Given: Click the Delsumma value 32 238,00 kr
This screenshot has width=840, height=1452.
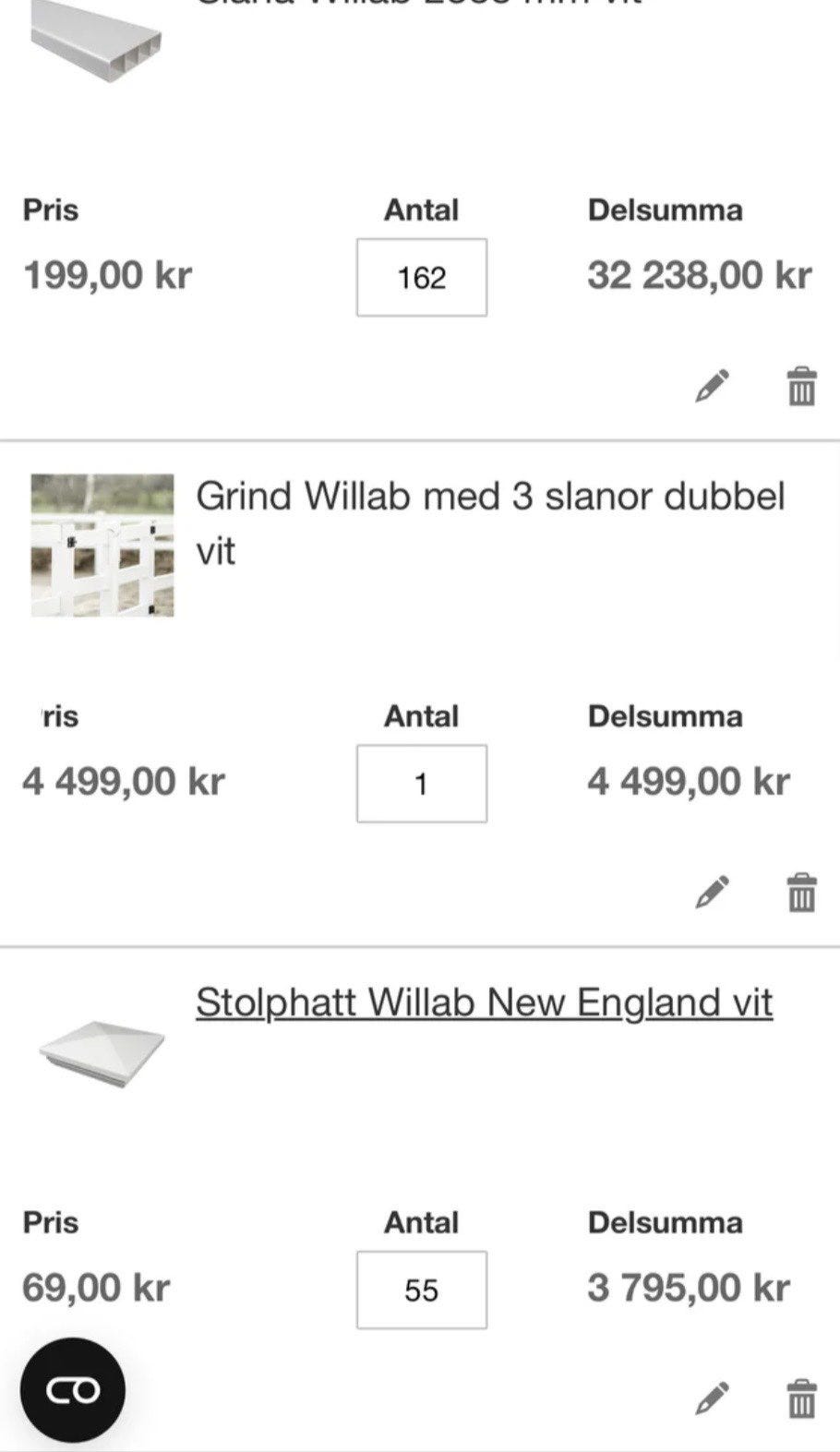Looking at the screenshot, I should click(x=699, y=275).
